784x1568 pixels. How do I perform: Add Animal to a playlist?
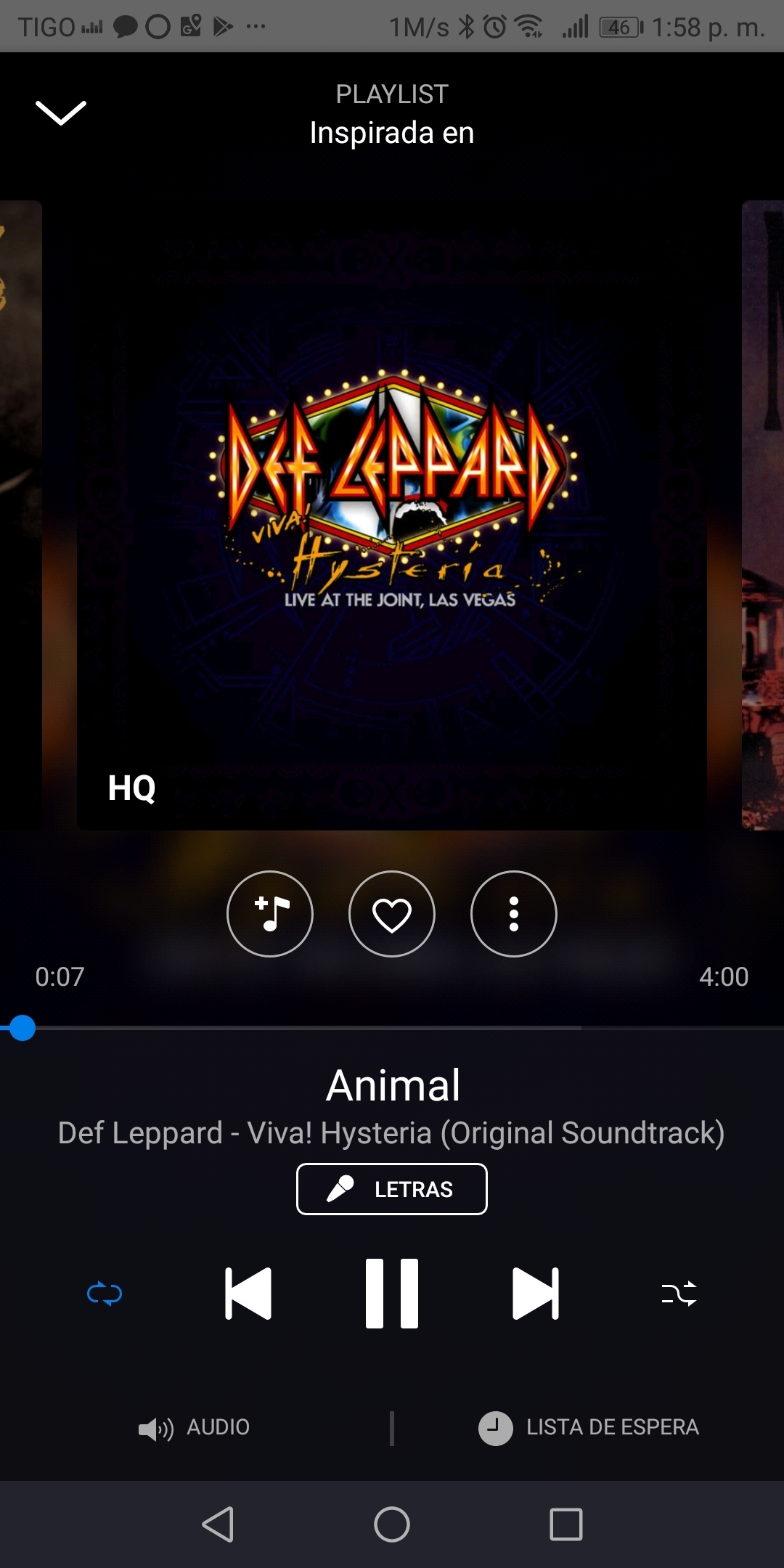point(270,914)
